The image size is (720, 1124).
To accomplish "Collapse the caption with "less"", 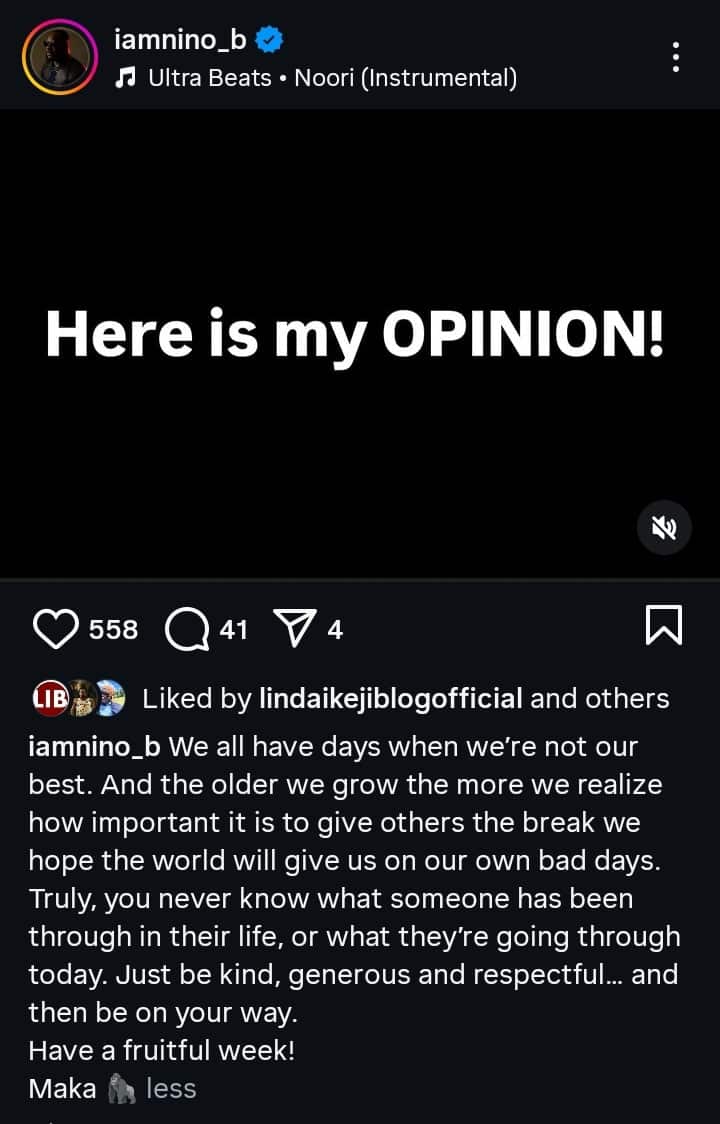I will [x=171, y=1088].
